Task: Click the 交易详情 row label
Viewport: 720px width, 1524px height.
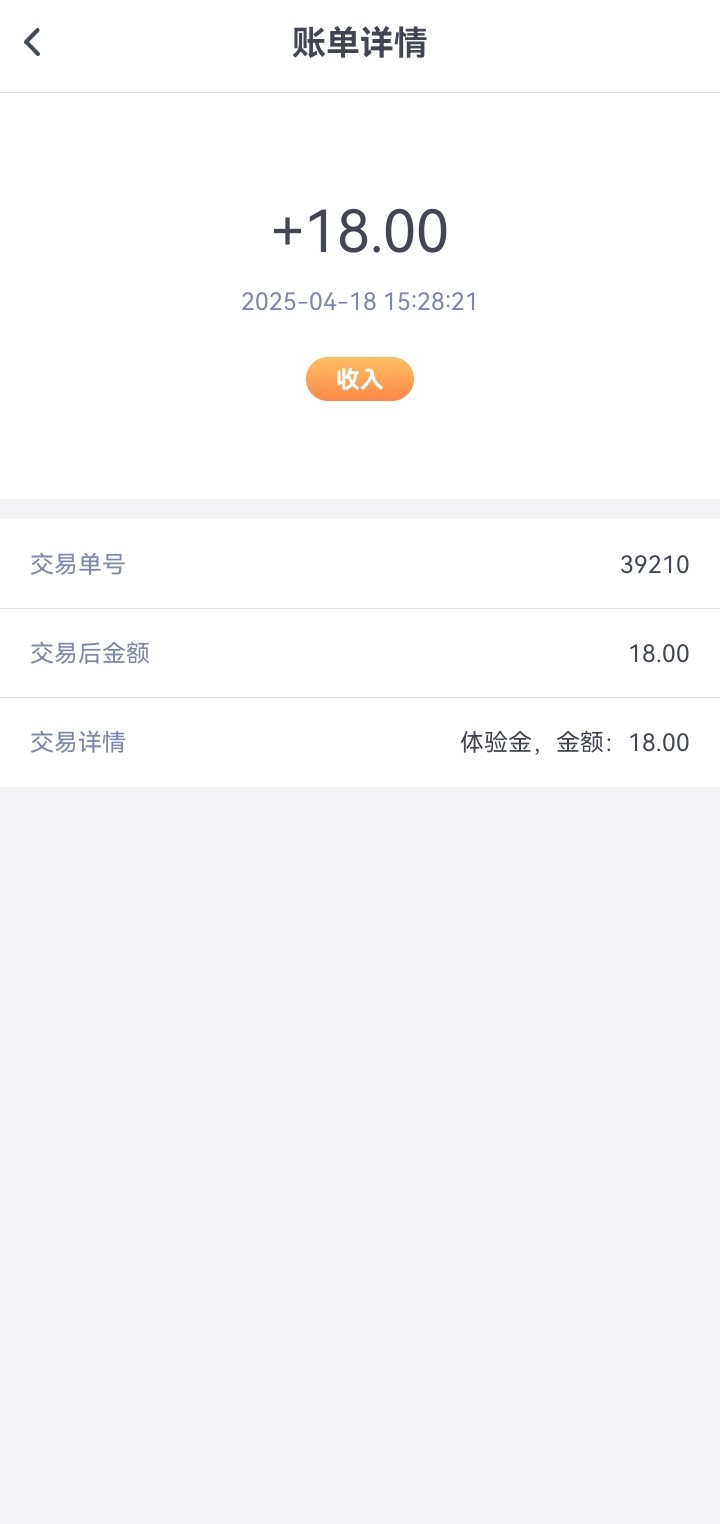Action: tap(76, 742)
